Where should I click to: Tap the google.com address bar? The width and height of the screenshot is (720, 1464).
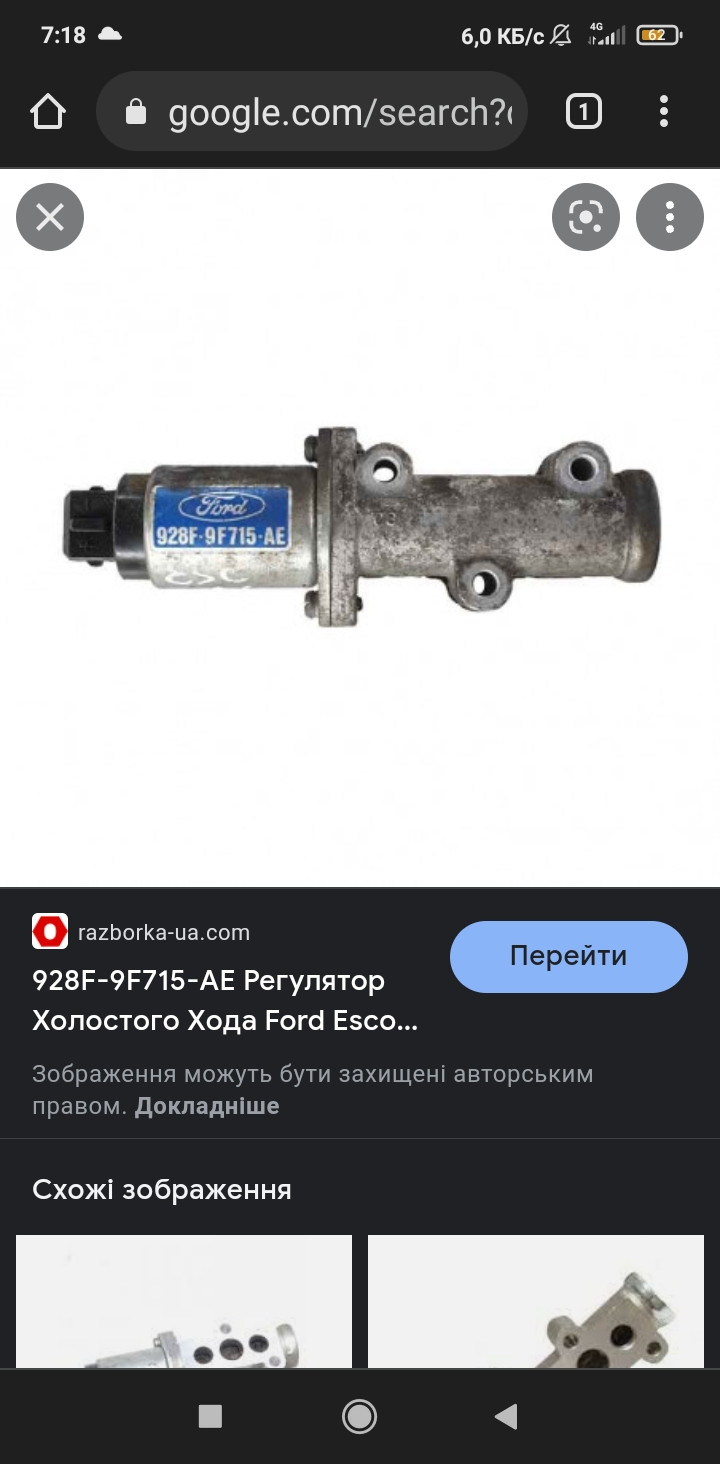[312, 111]
